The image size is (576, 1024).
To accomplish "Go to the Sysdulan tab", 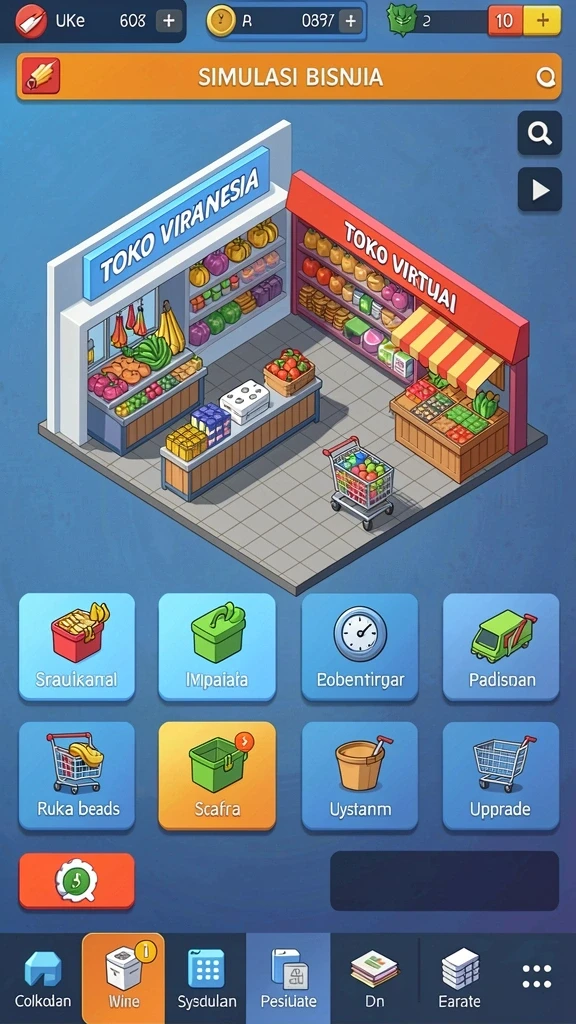I will click(x=206, y=978).
